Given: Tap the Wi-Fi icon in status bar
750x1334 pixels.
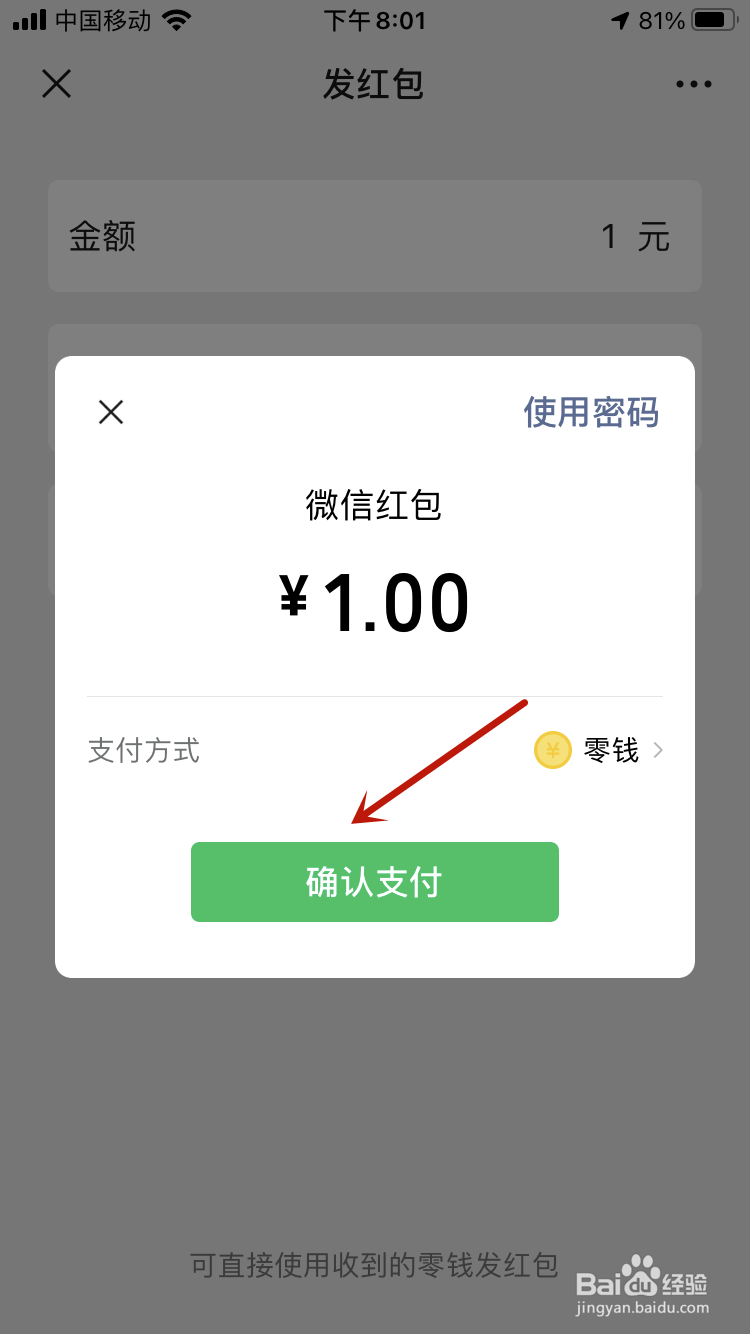Looking at the screenshot, I should click(x=174, y=20).
